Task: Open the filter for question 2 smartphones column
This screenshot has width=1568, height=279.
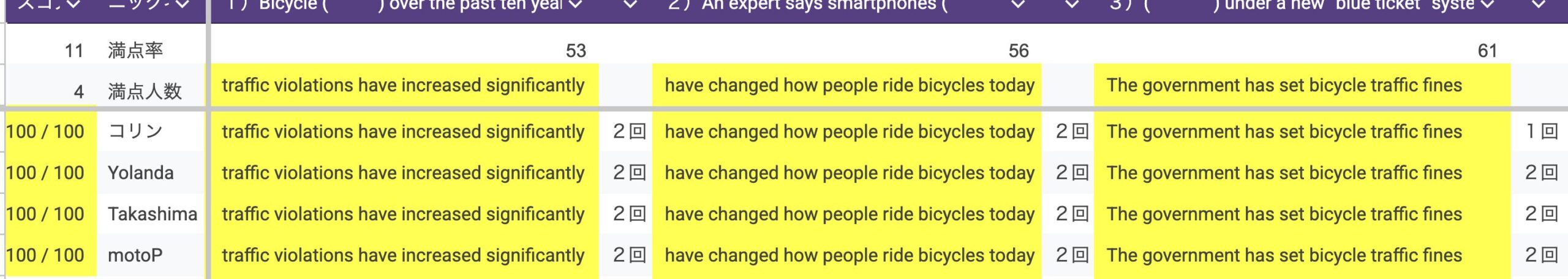Action: click(x=1017, y=5)
